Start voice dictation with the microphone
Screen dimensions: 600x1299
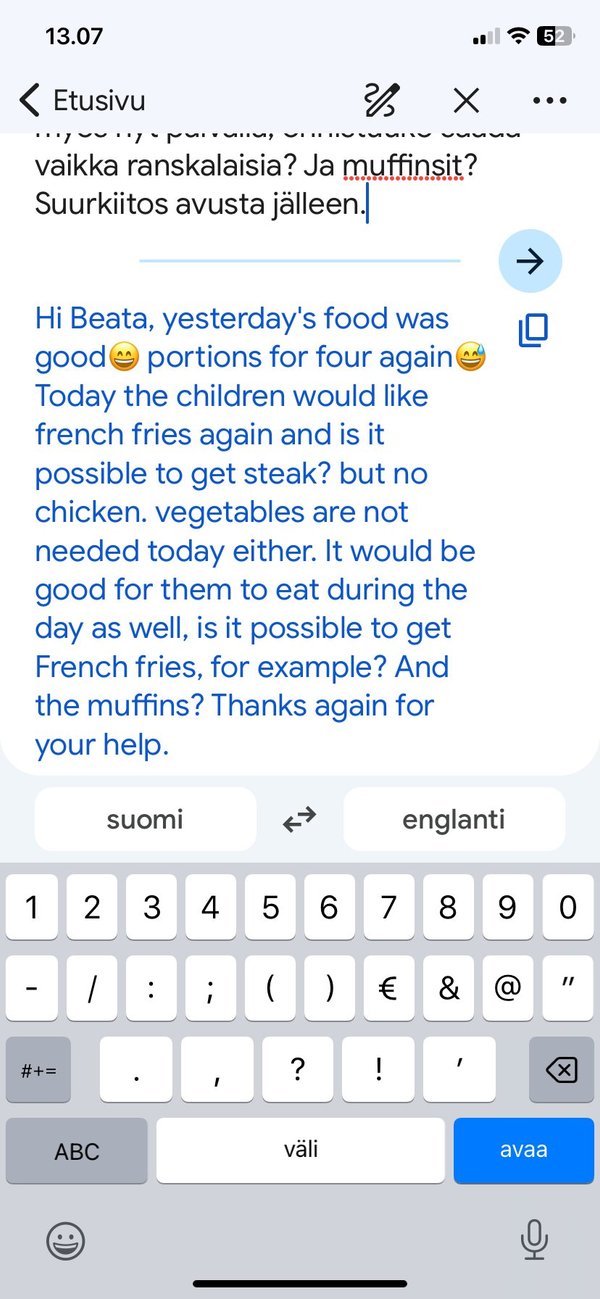coord(534,1241)
